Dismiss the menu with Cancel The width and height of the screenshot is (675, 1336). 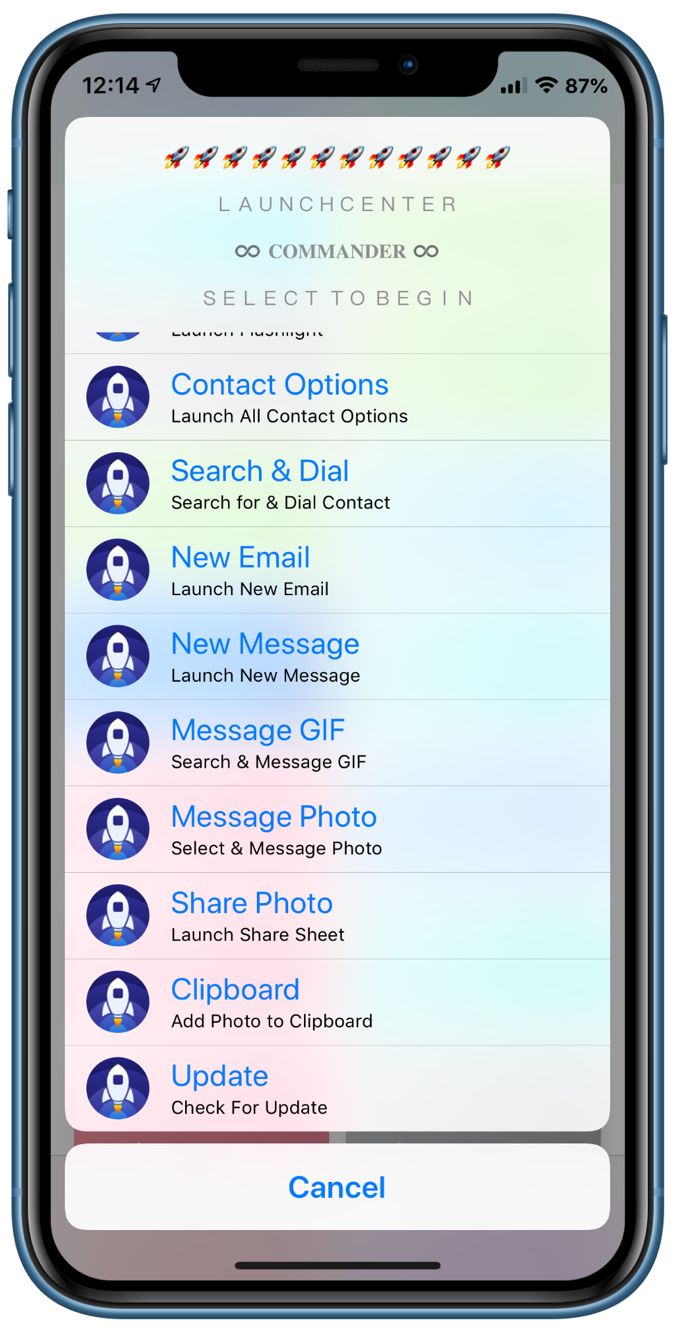pos(337,1187)
